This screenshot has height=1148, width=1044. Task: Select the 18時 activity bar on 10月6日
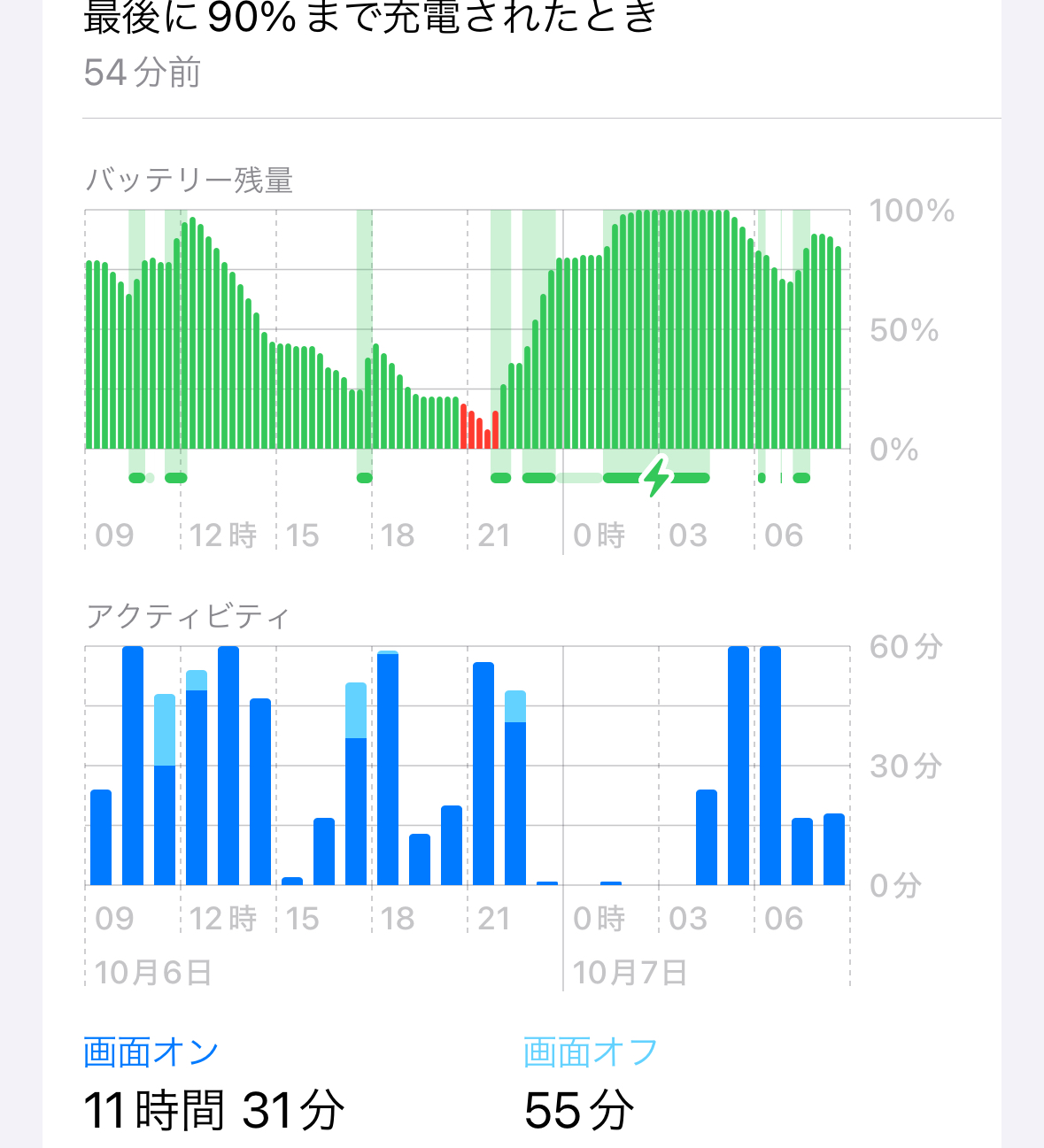388,768
